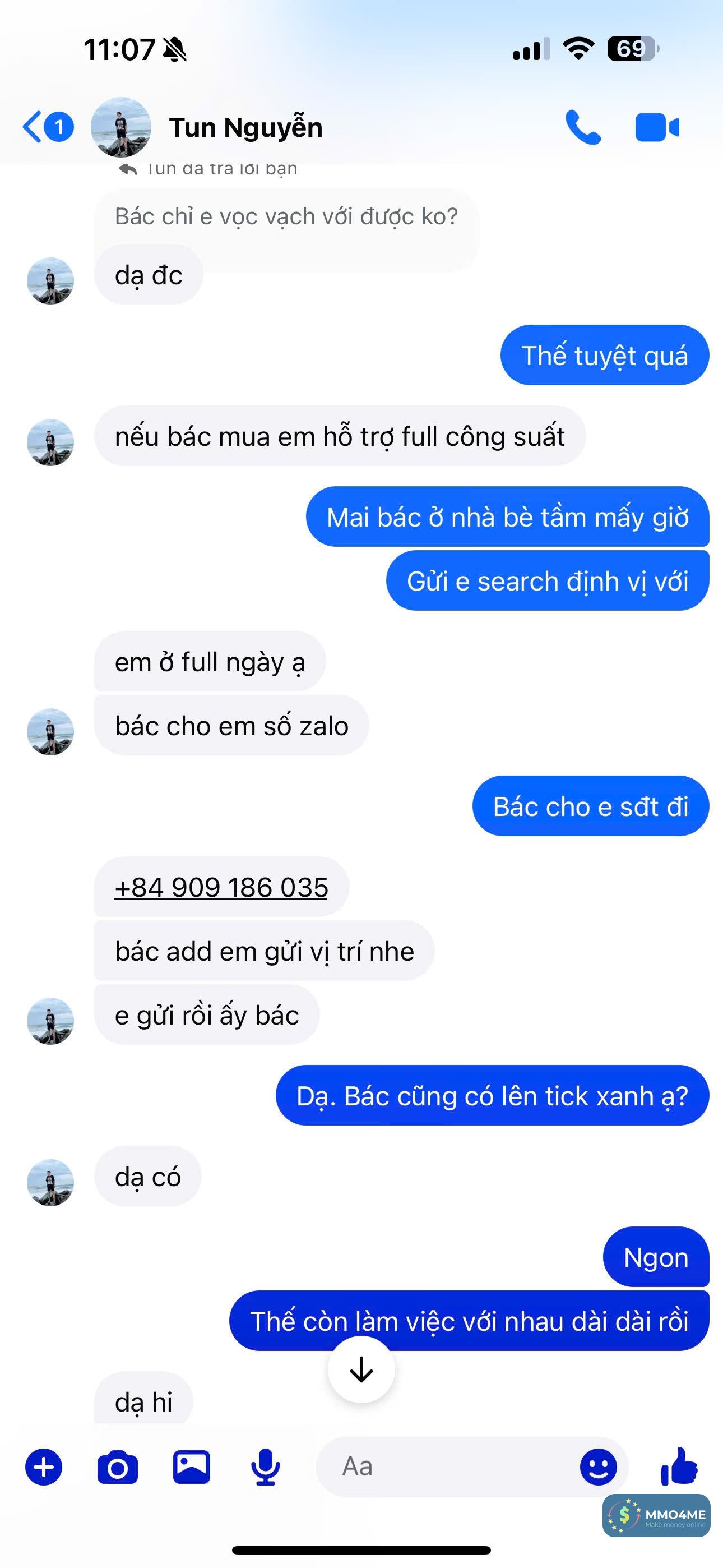Open Tun Nguyễn's profile from the header
The height and width of the screenshot is (1568, 723).
(x=245, y=128)
